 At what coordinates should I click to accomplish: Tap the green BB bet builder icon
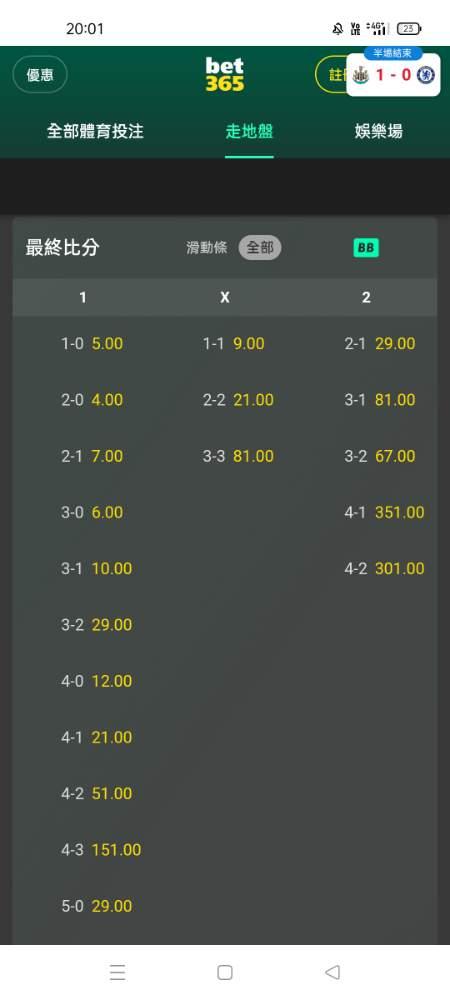point(366,247)
